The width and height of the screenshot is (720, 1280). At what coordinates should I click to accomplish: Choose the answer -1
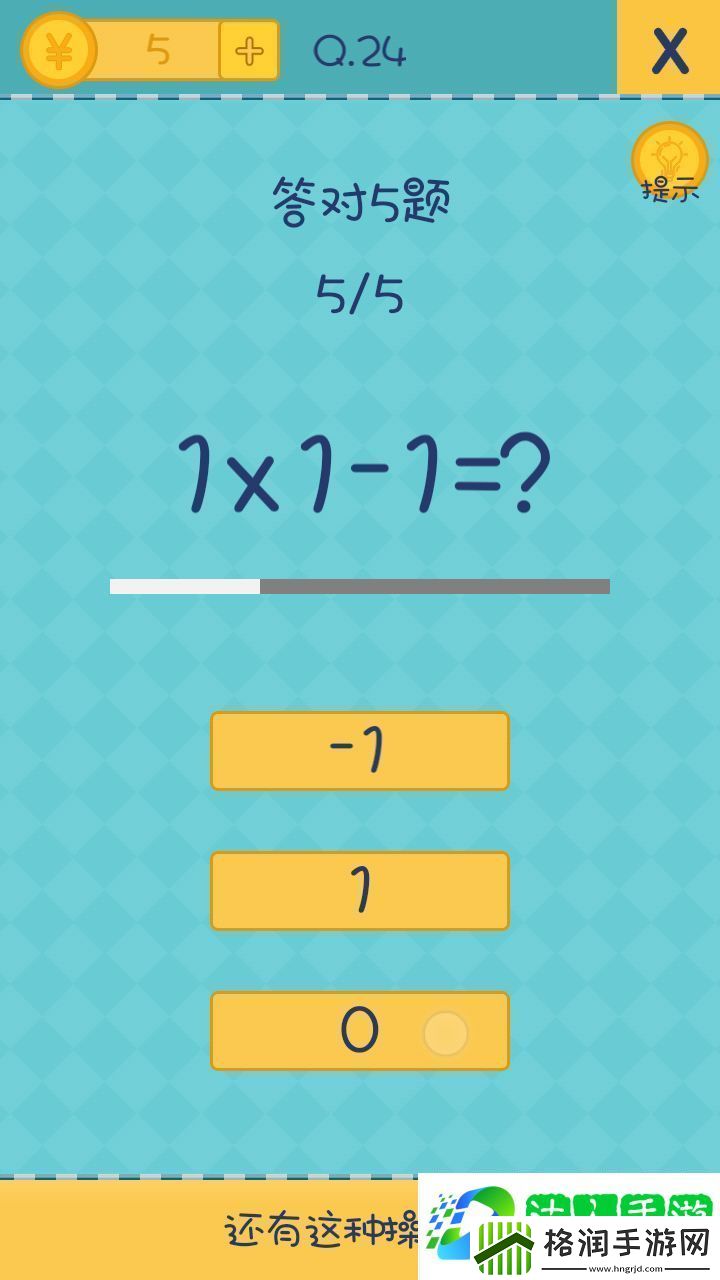click(x=359, y=751)
